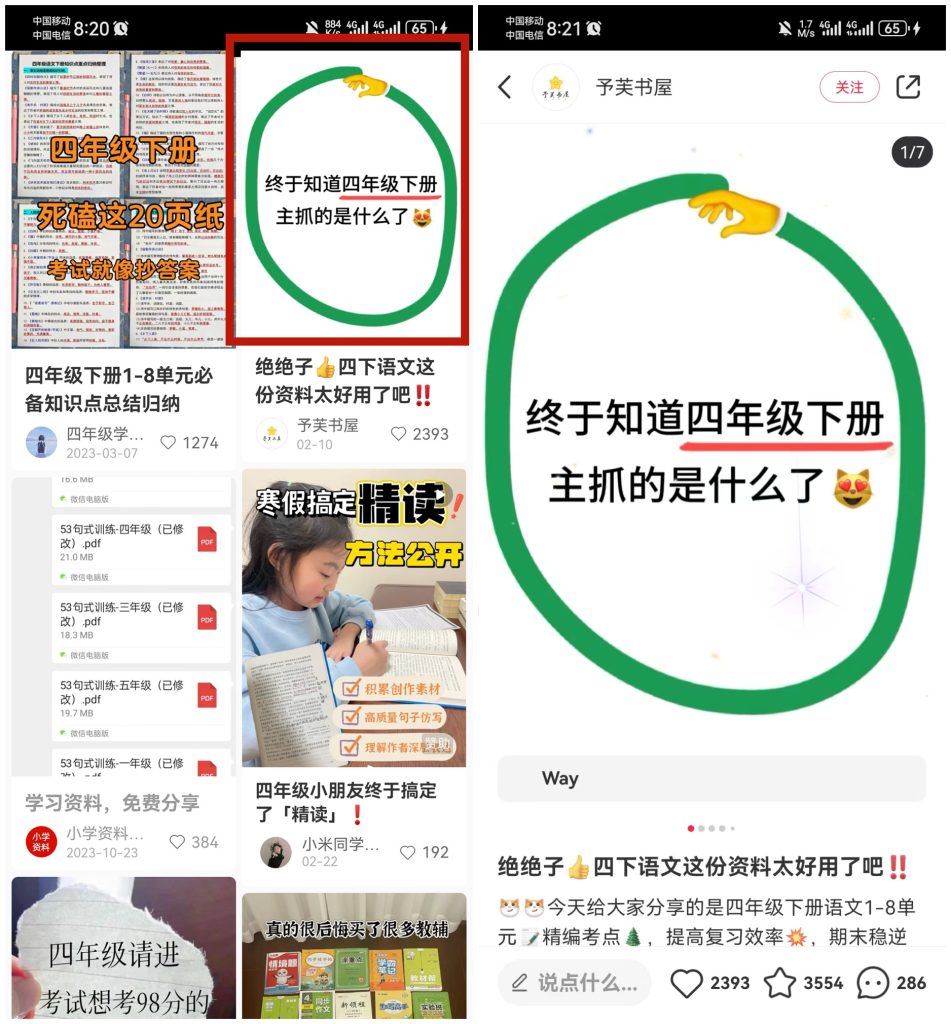Share the post via the top-right icon
The height and width of the screenshot is (1024, 951).
coord(908,87)
